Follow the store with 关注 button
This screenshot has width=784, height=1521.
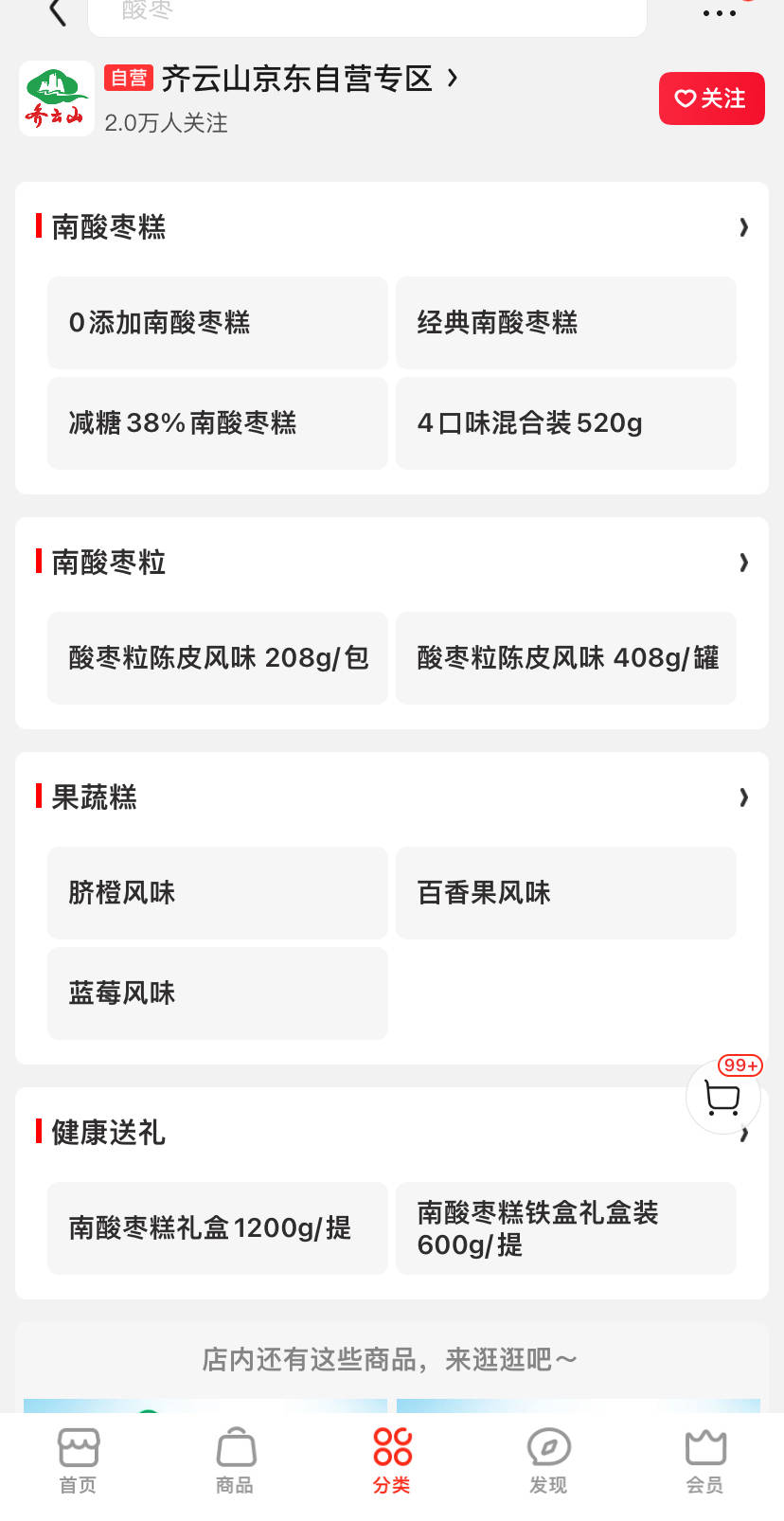tap(712, 98)
